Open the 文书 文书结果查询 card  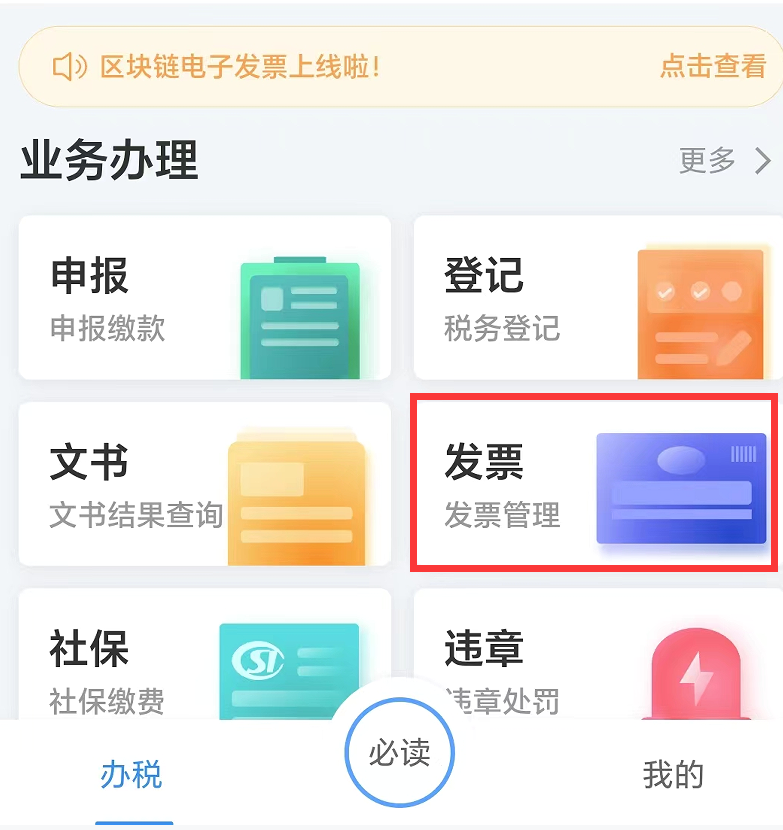click(204, 484)
